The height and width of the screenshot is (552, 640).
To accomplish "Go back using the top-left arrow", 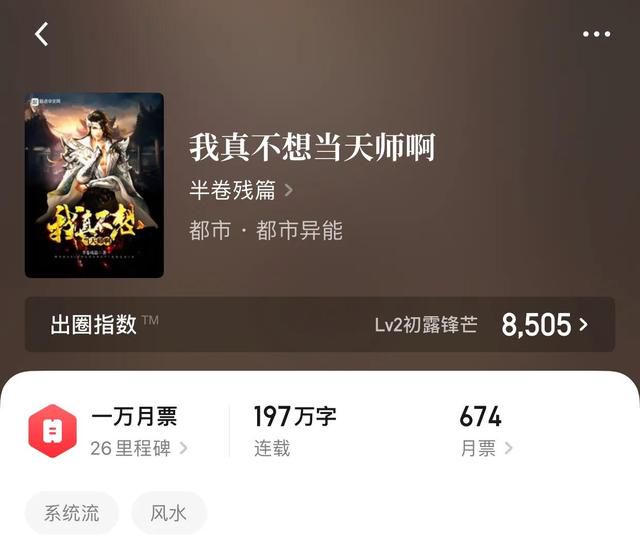I will point(41,34).
